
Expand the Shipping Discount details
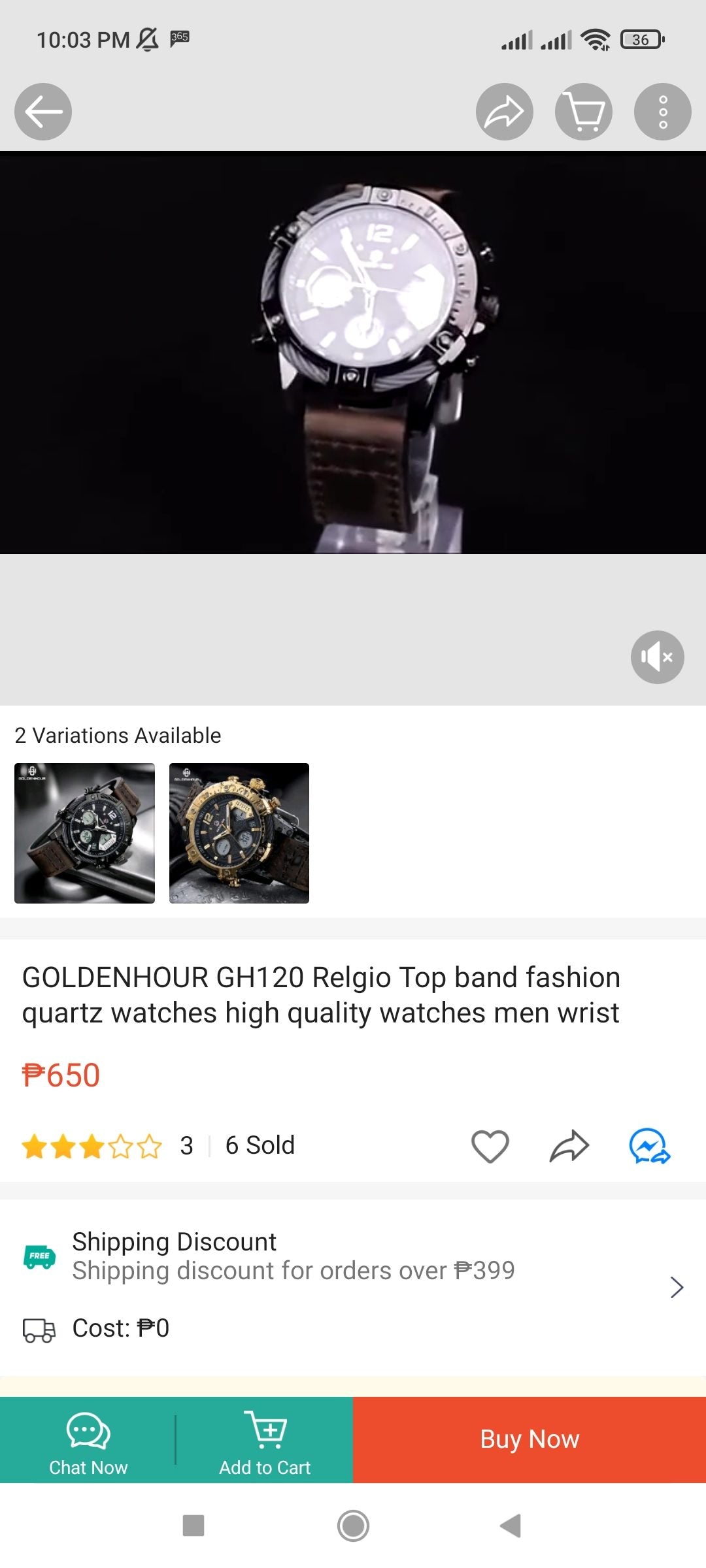pos(677,1287)
